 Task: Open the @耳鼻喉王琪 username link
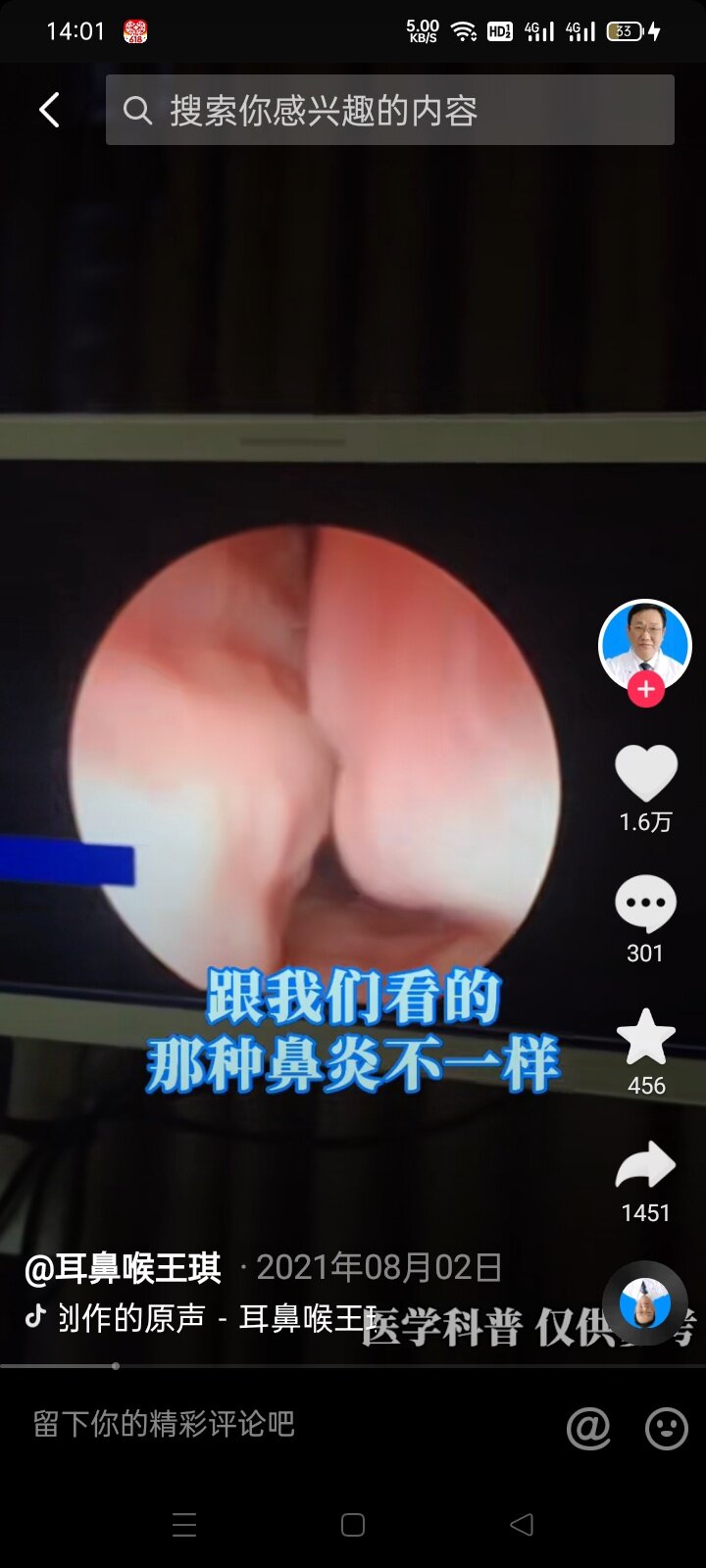(x=123, y=1268)
